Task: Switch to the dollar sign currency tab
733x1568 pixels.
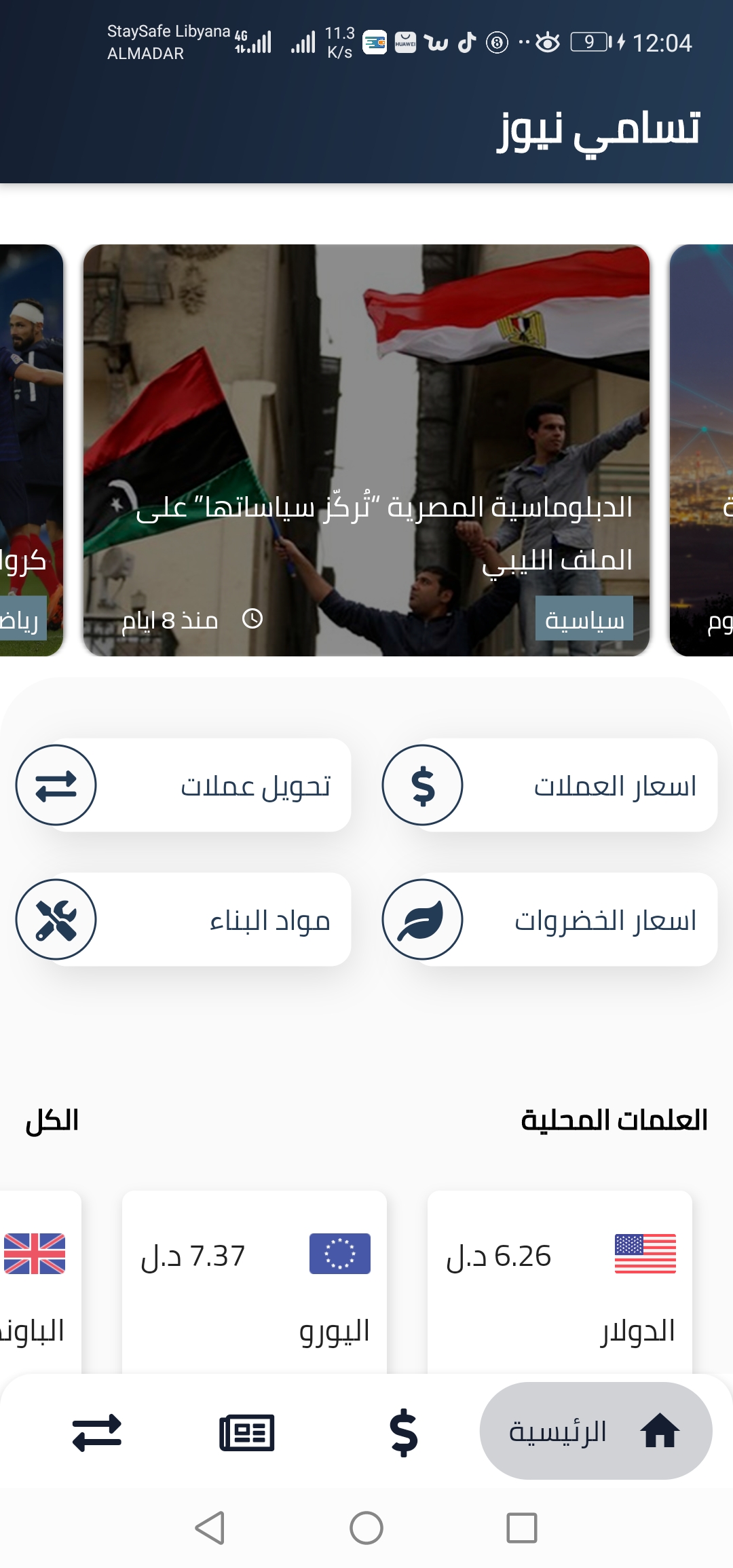Action: pos(404,1432)
